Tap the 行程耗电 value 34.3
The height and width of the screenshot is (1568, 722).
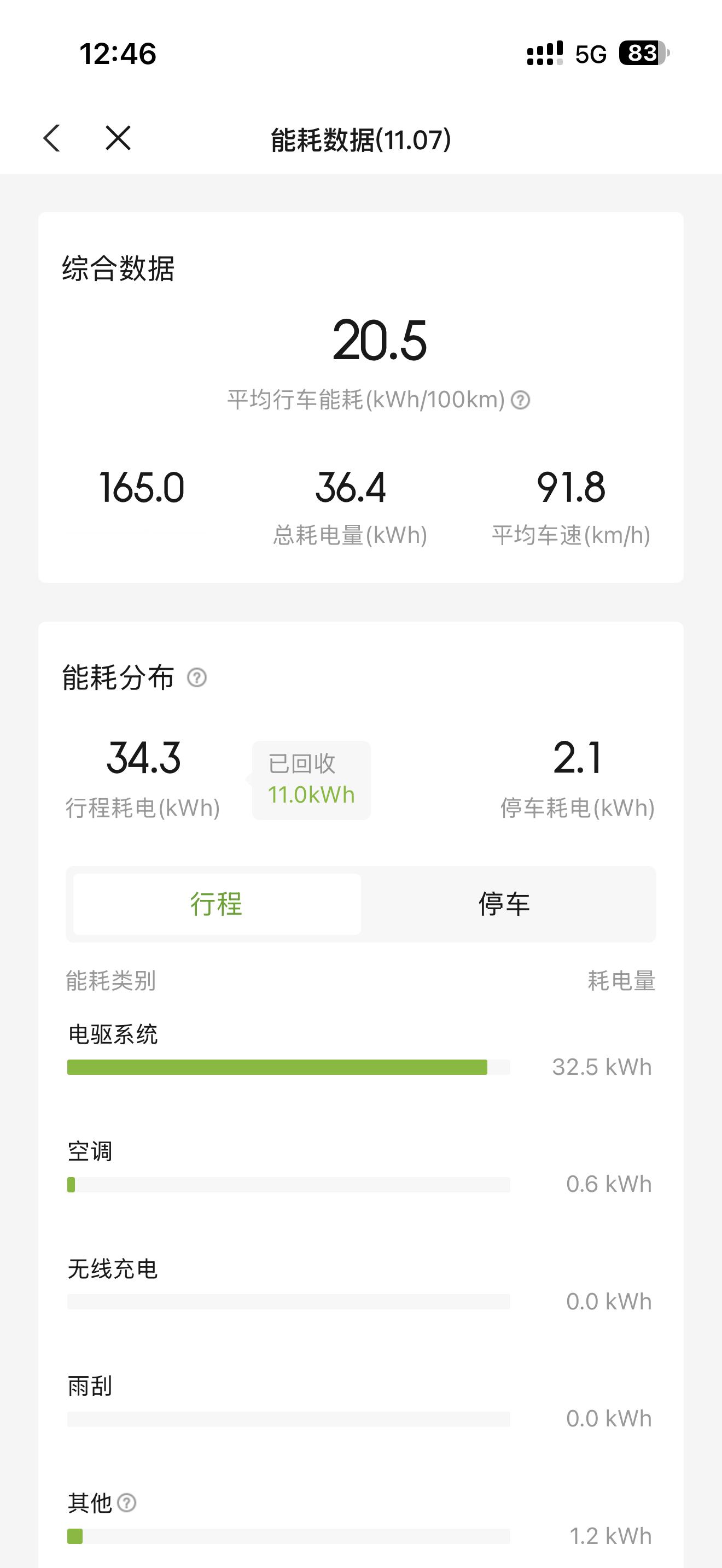coord(143,757)
